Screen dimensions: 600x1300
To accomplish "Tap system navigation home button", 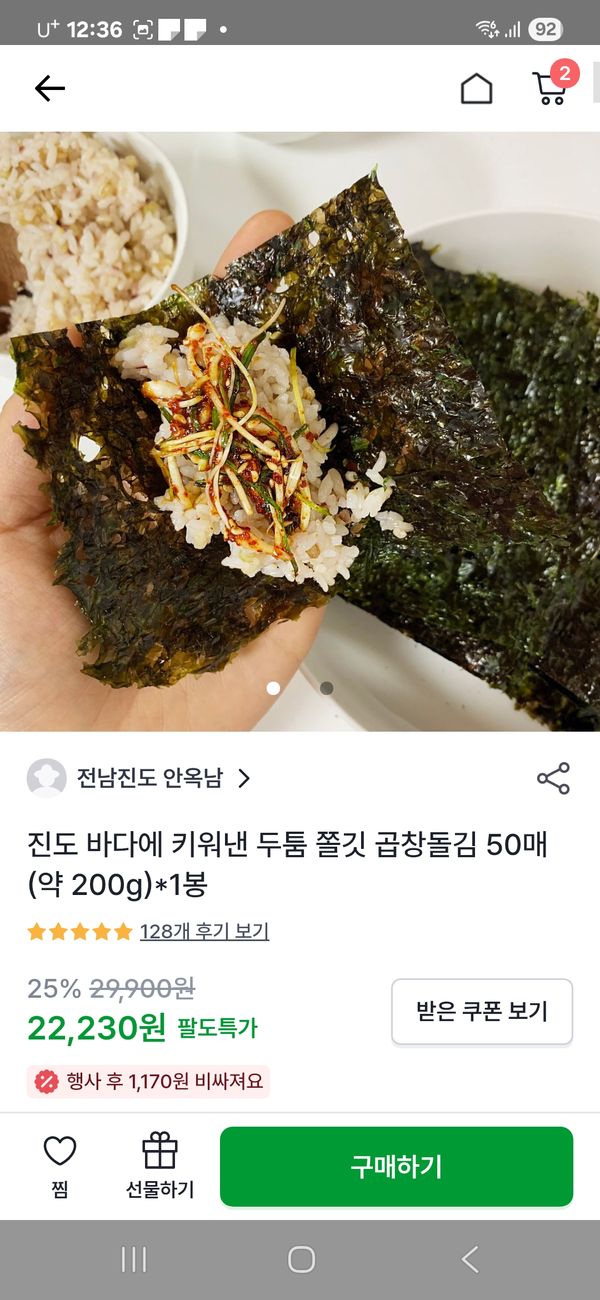I will [301, 1259].
